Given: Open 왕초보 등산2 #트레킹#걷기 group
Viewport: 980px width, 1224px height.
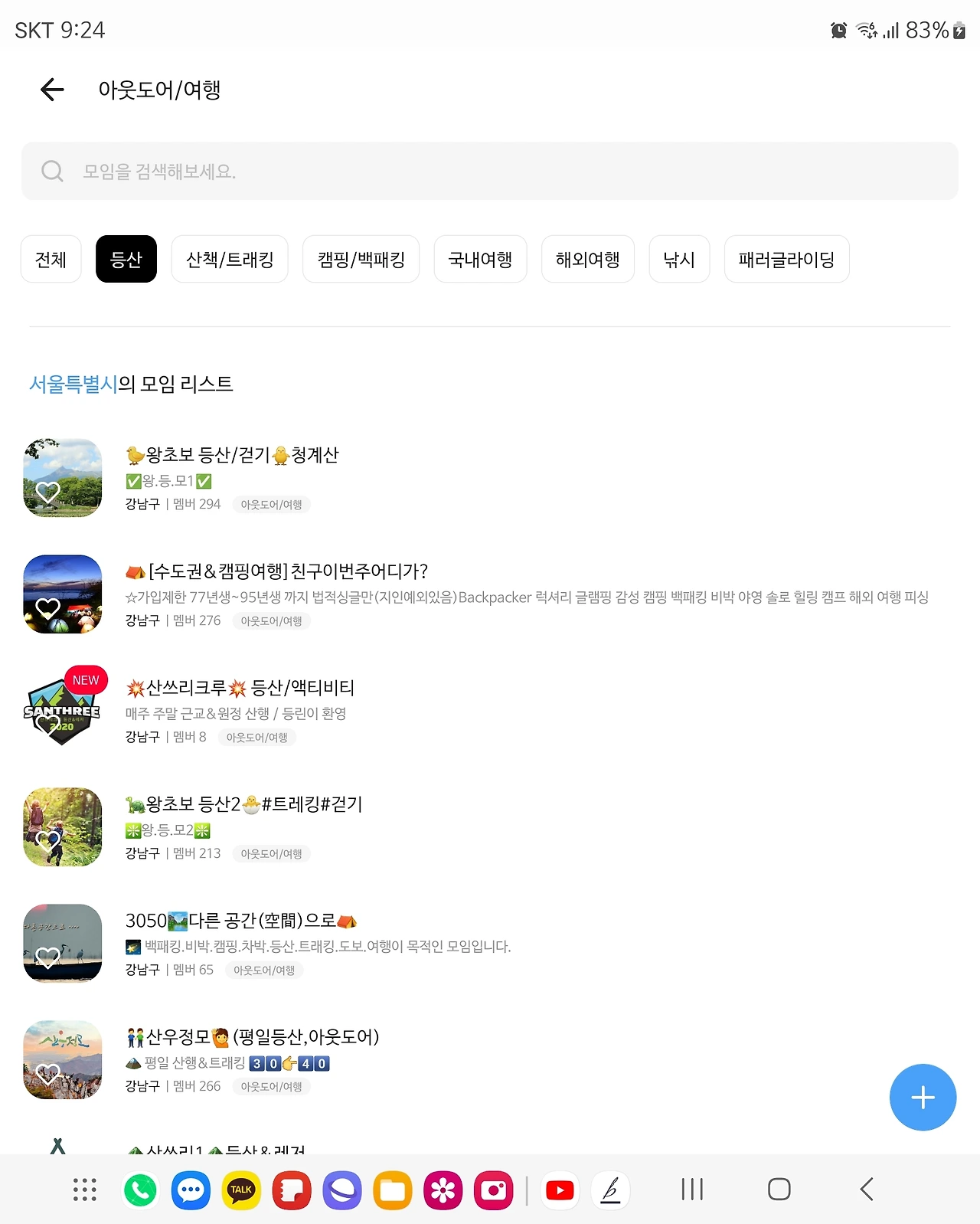Looking at the screenshot, I should click(x=490, y=827).
